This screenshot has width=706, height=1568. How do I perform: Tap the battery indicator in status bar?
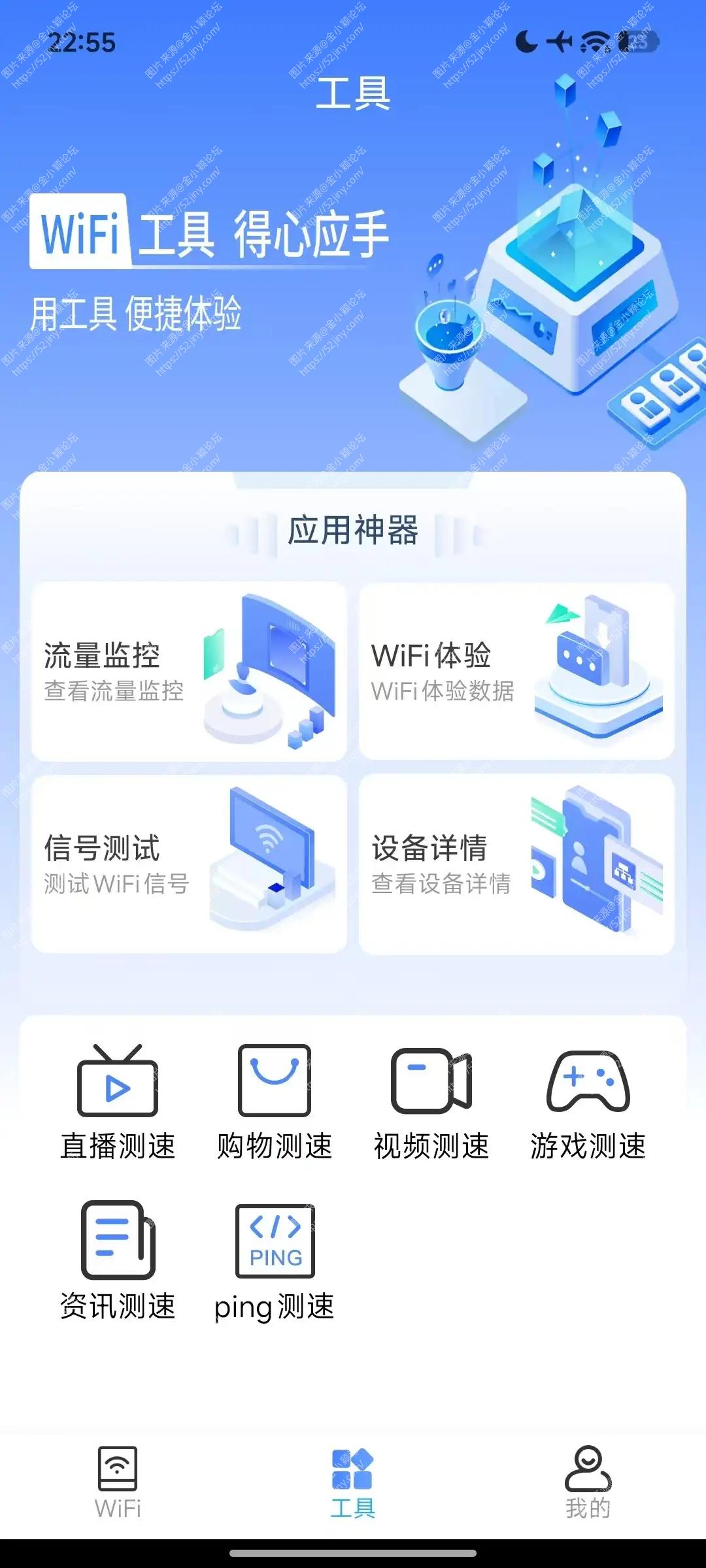pyautogui.click(x=635, y=41)
